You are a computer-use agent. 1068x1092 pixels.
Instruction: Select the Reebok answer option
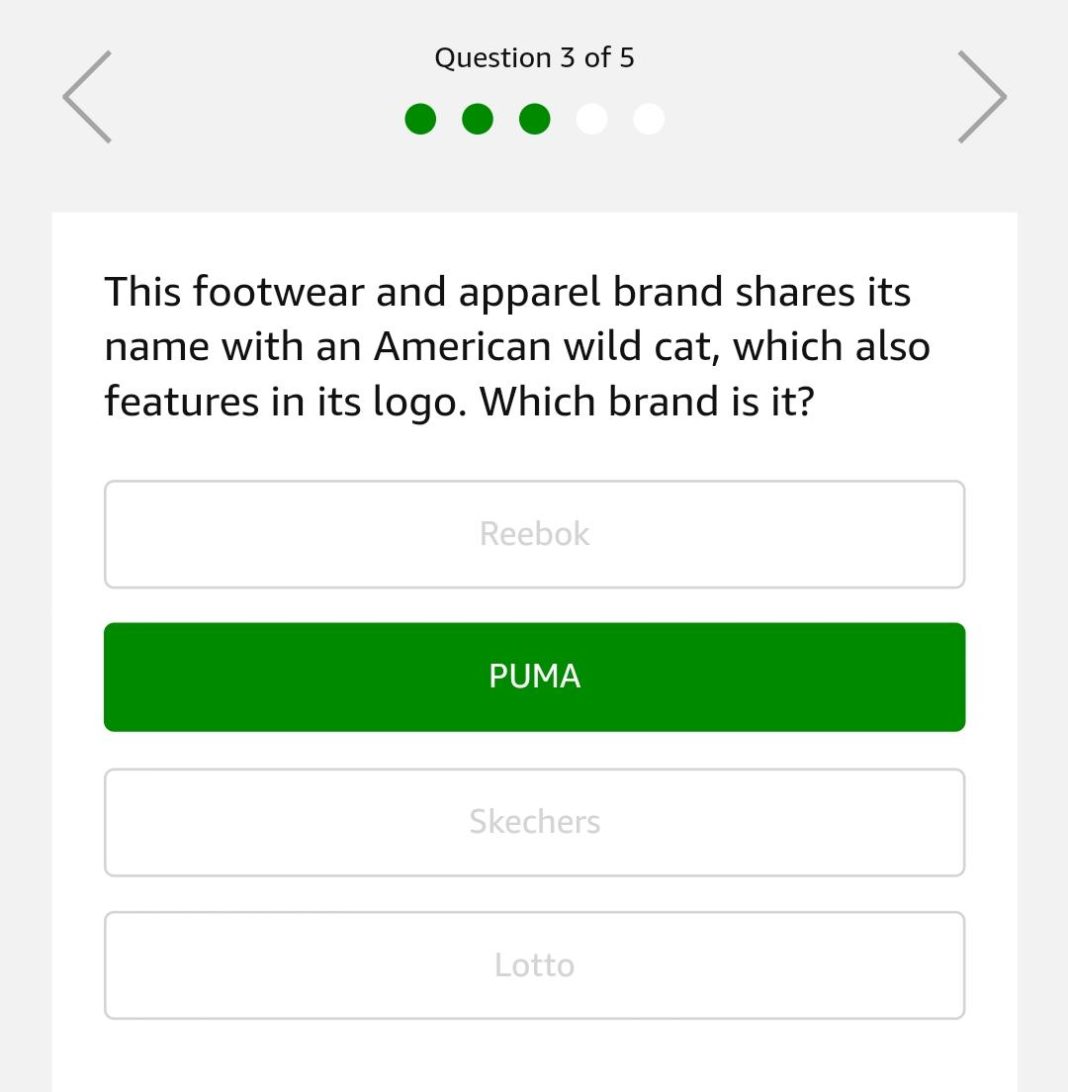point(534,534)
